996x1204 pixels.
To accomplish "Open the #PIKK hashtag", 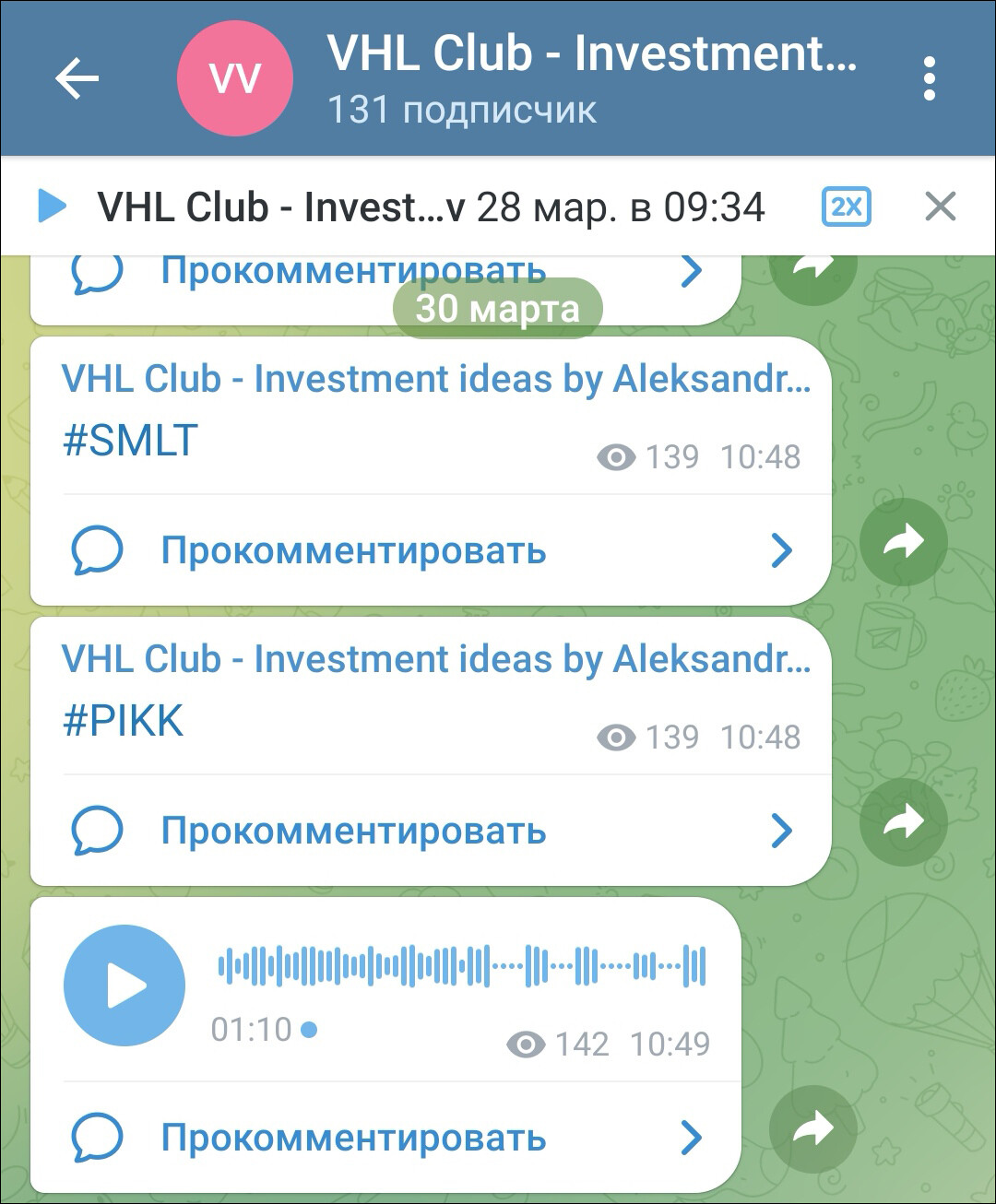I will point(123,721).
